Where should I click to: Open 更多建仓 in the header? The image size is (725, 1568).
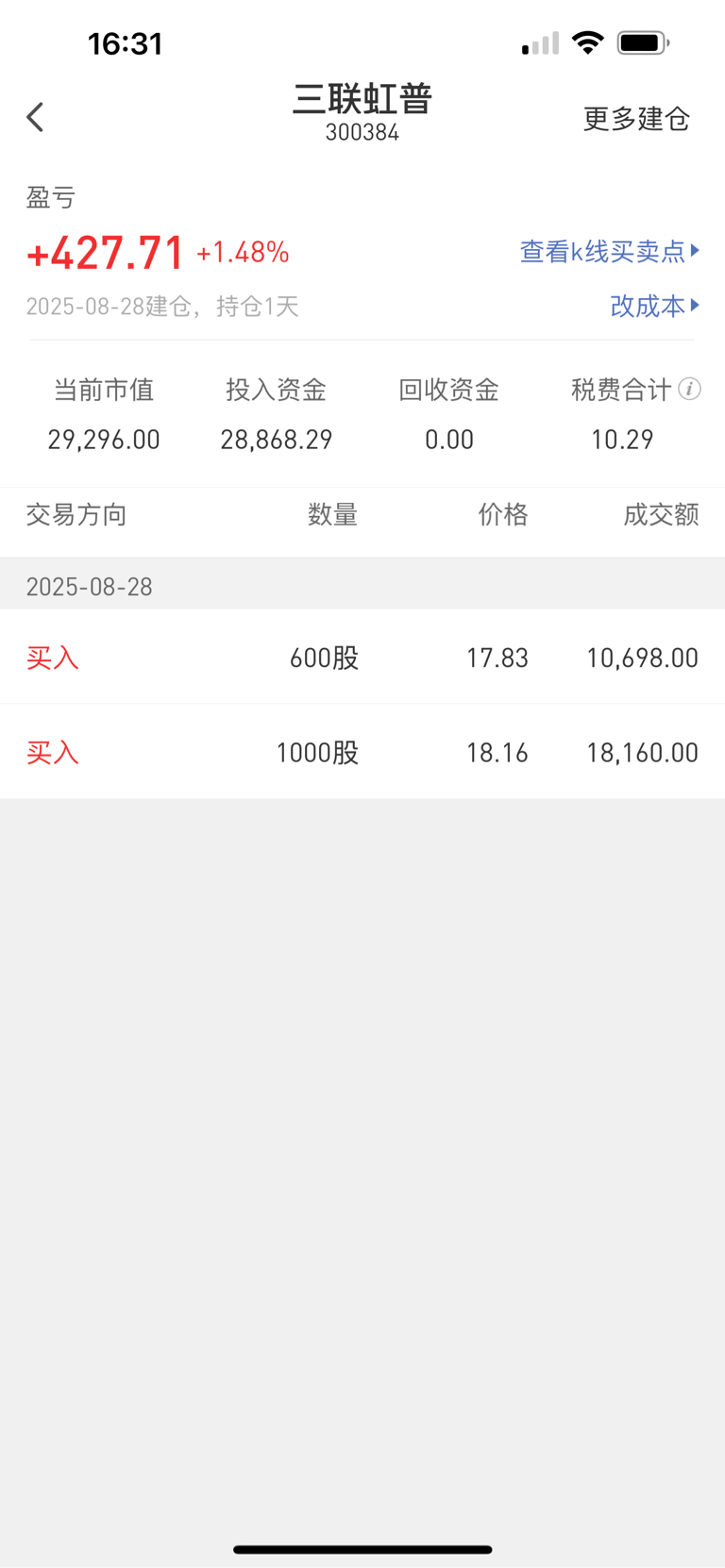click(636, 119)
